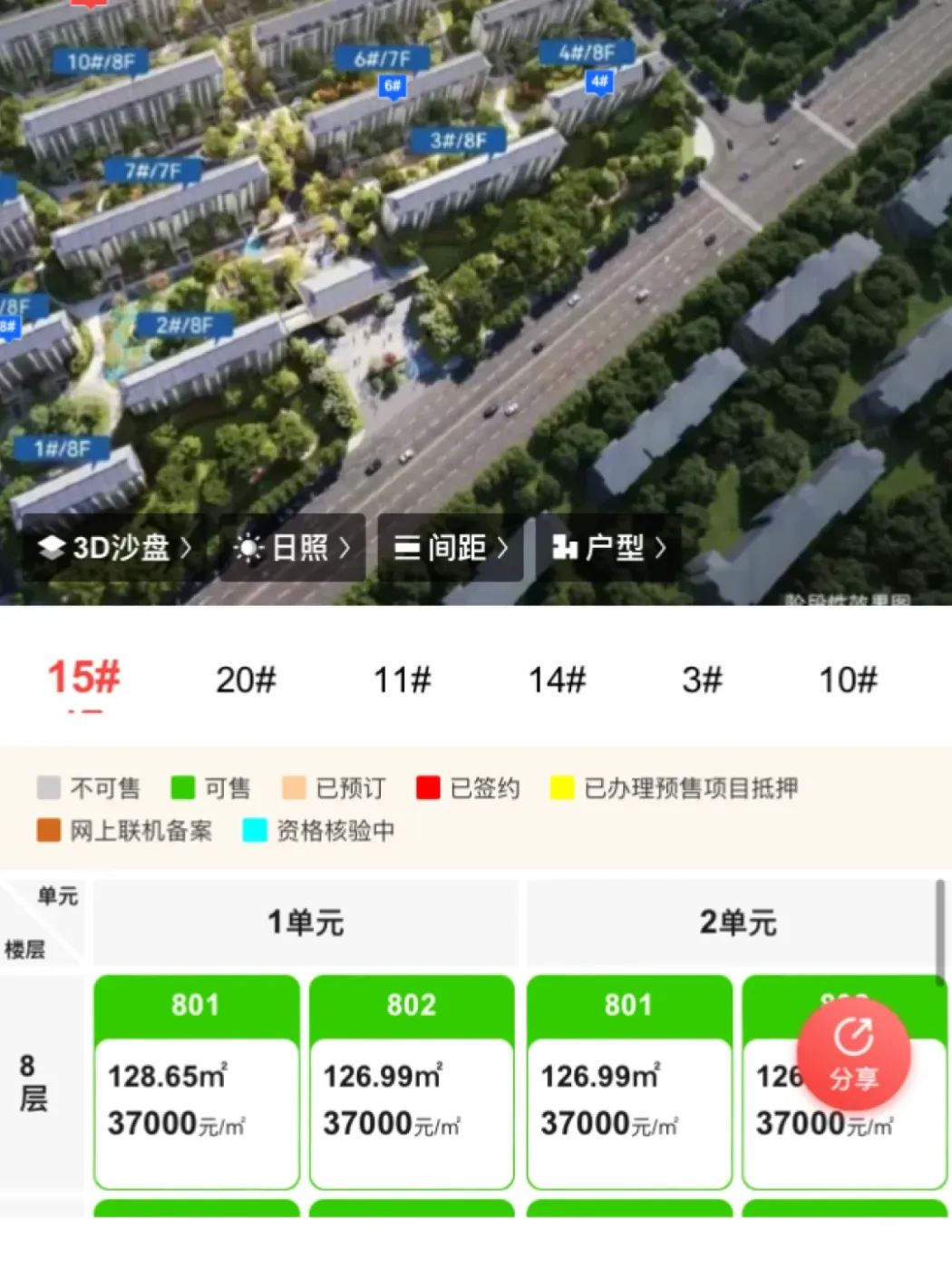The image size is (952, 1270).
Task: Tap the 2#/8F building marker
Action: point(184,325)
